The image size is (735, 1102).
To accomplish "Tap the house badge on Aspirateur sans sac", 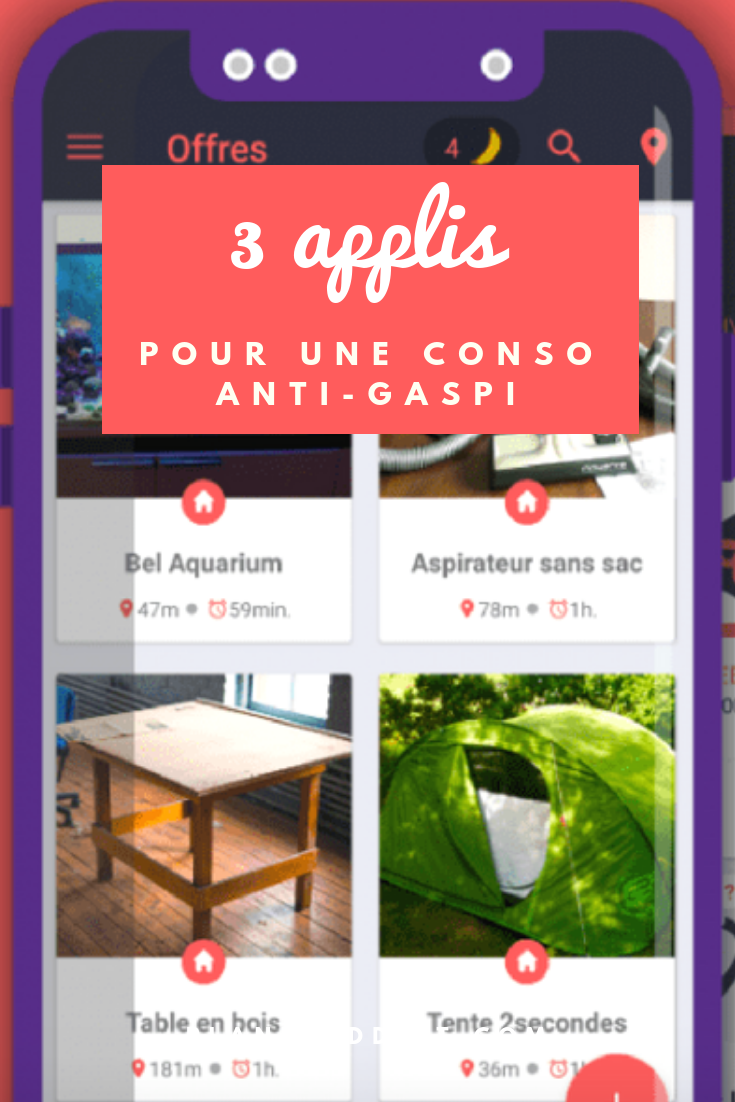I will (x=527, y=503).
